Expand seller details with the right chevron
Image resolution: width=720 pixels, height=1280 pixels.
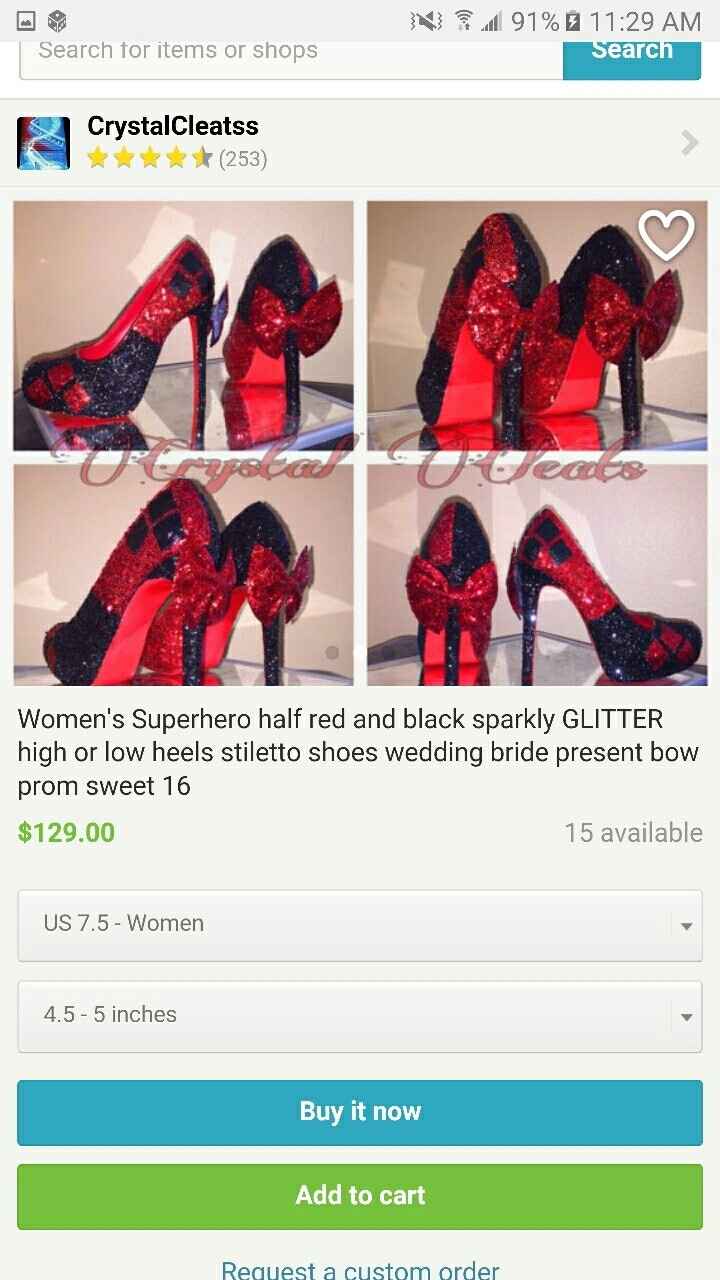(689, 143)
